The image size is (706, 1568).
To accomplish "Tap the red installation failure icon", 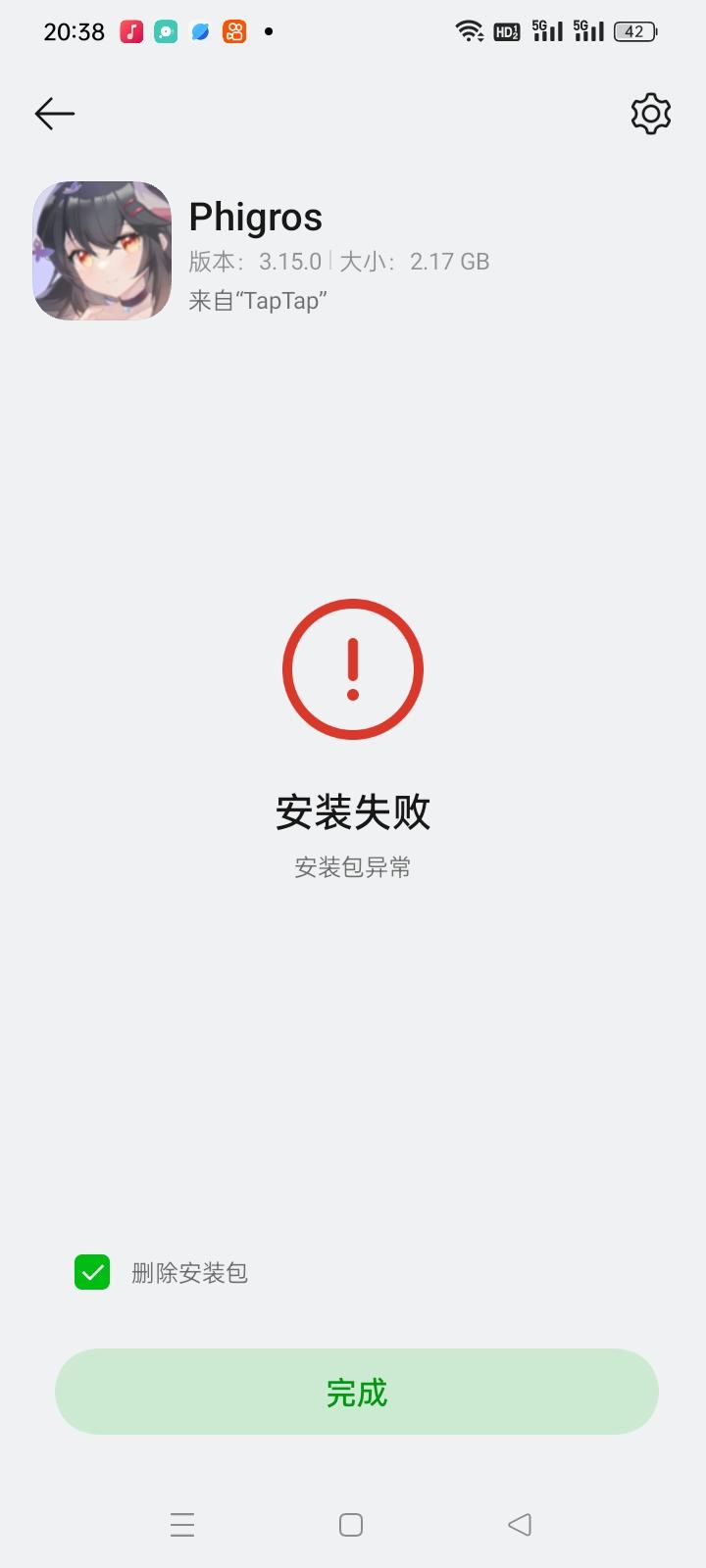I will pyautogui.click(x=353, y=668).
